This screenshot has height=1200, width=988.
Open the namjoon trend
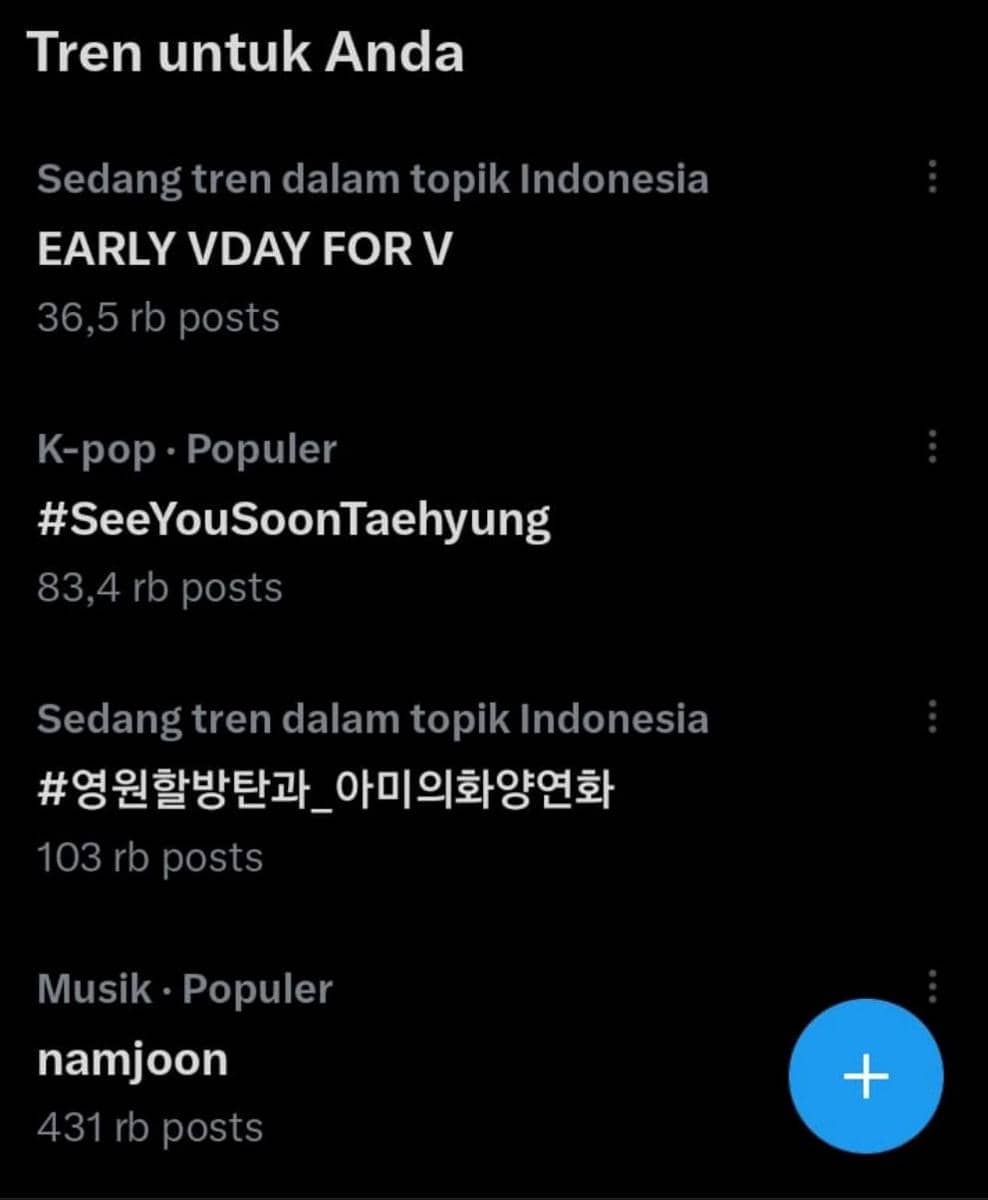133,1060
